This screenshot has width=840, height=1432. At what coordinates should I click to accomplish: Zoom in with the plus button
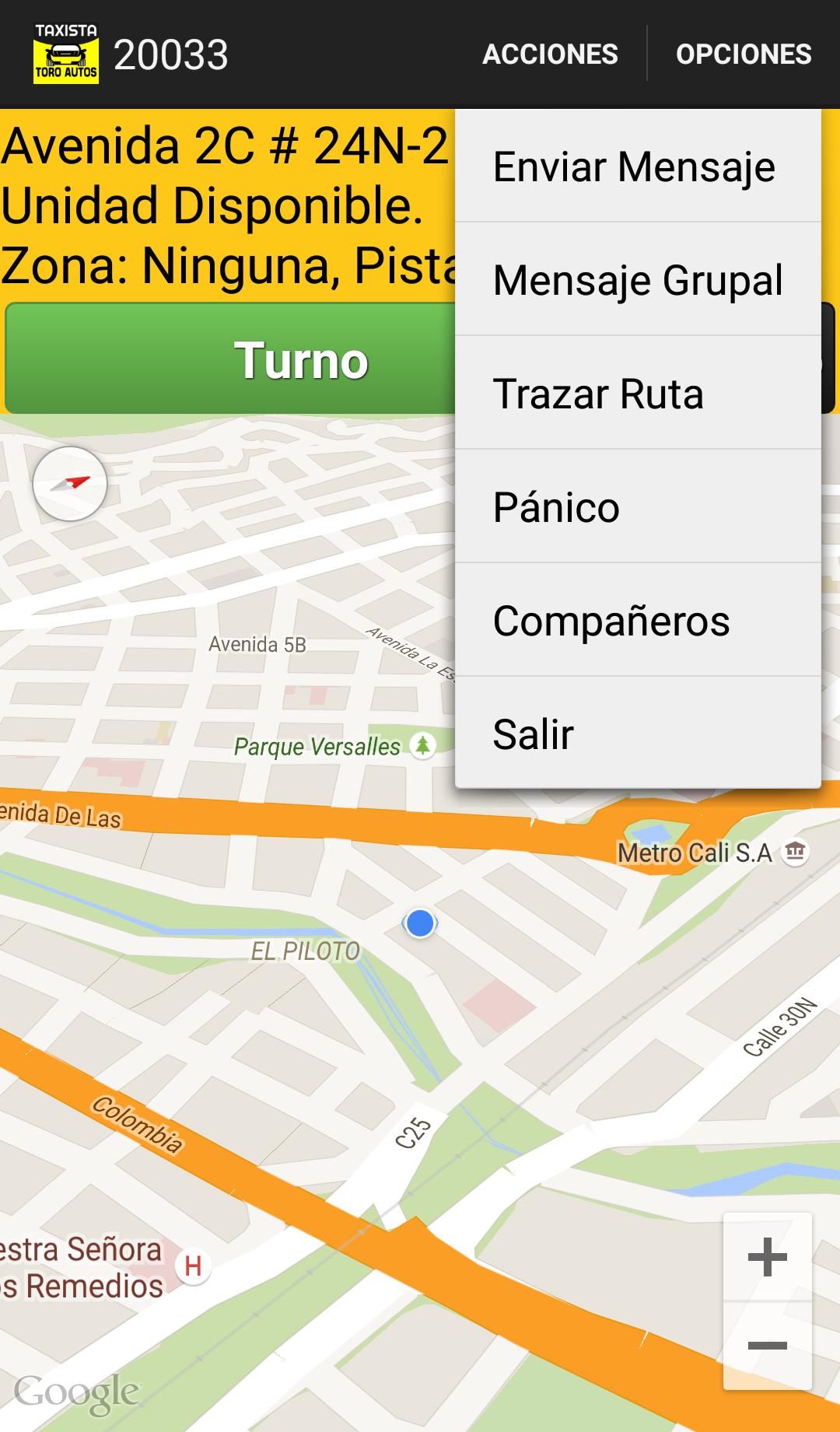[768, 1257]
